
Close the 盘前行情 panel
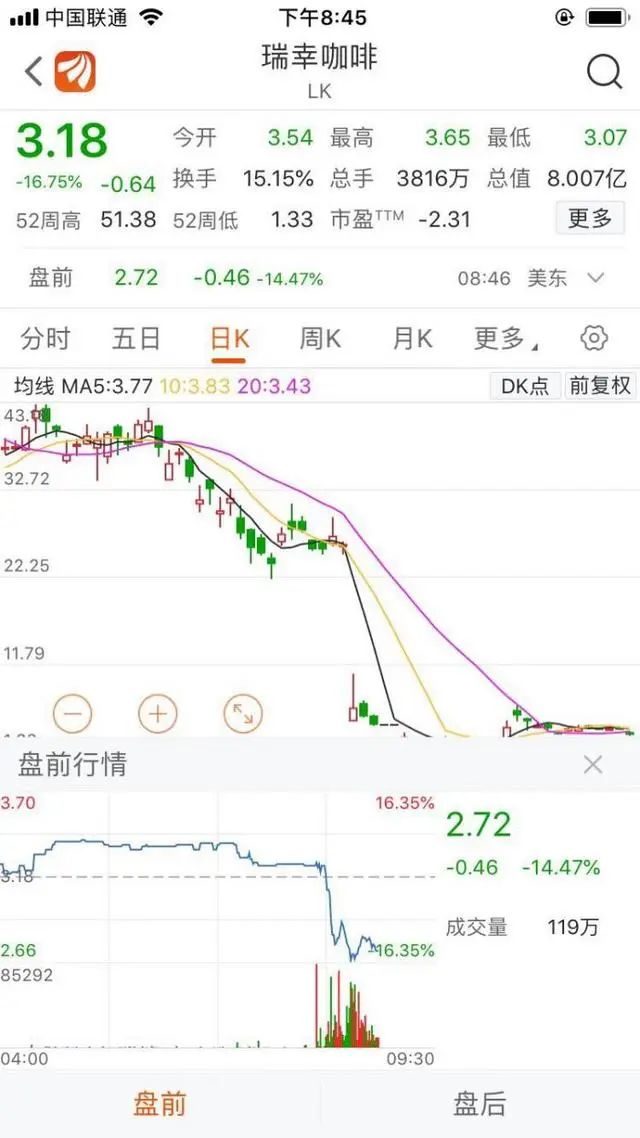coord(593,764)
